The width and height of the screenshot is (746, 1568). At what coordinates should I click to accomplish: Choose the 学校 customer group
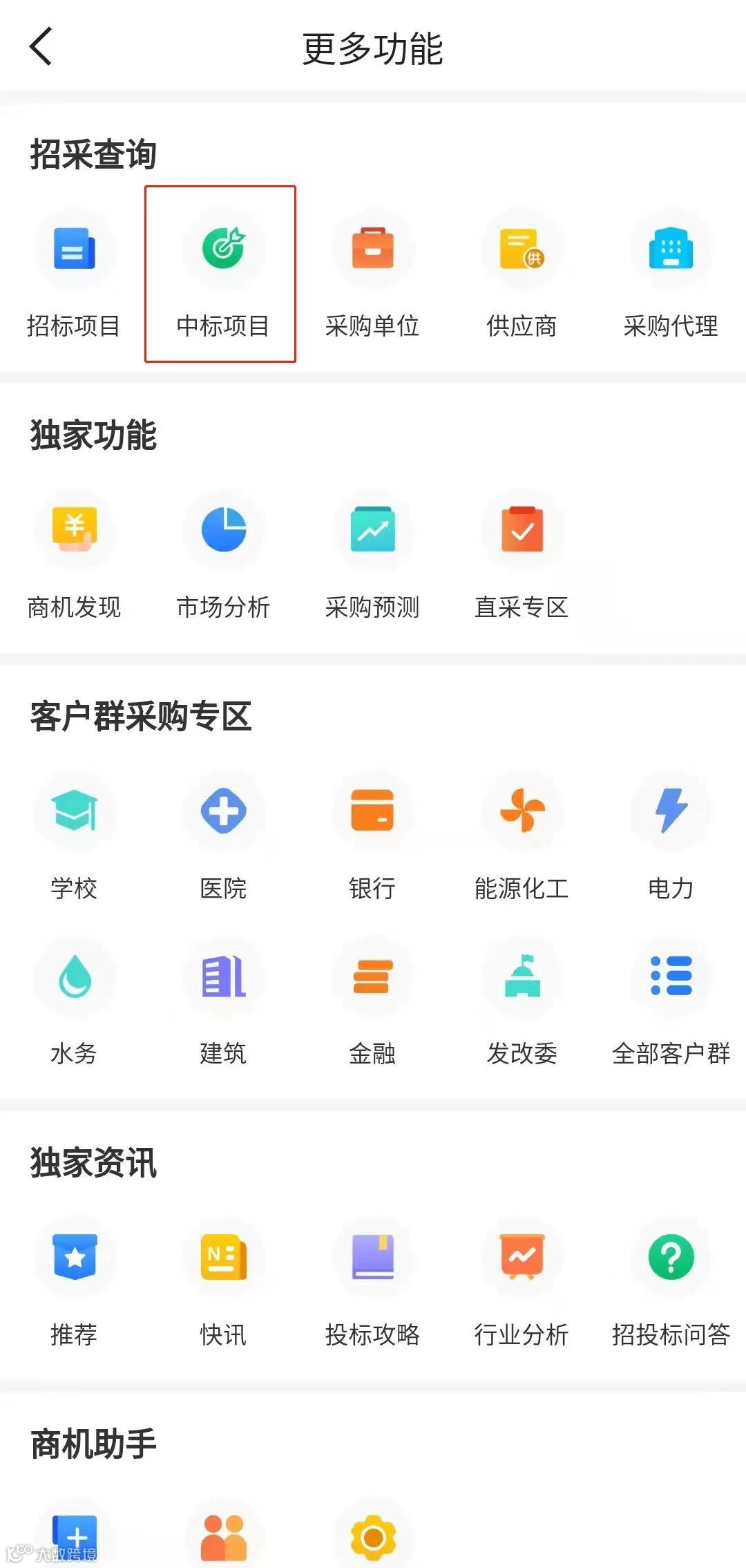click(74, 838)
